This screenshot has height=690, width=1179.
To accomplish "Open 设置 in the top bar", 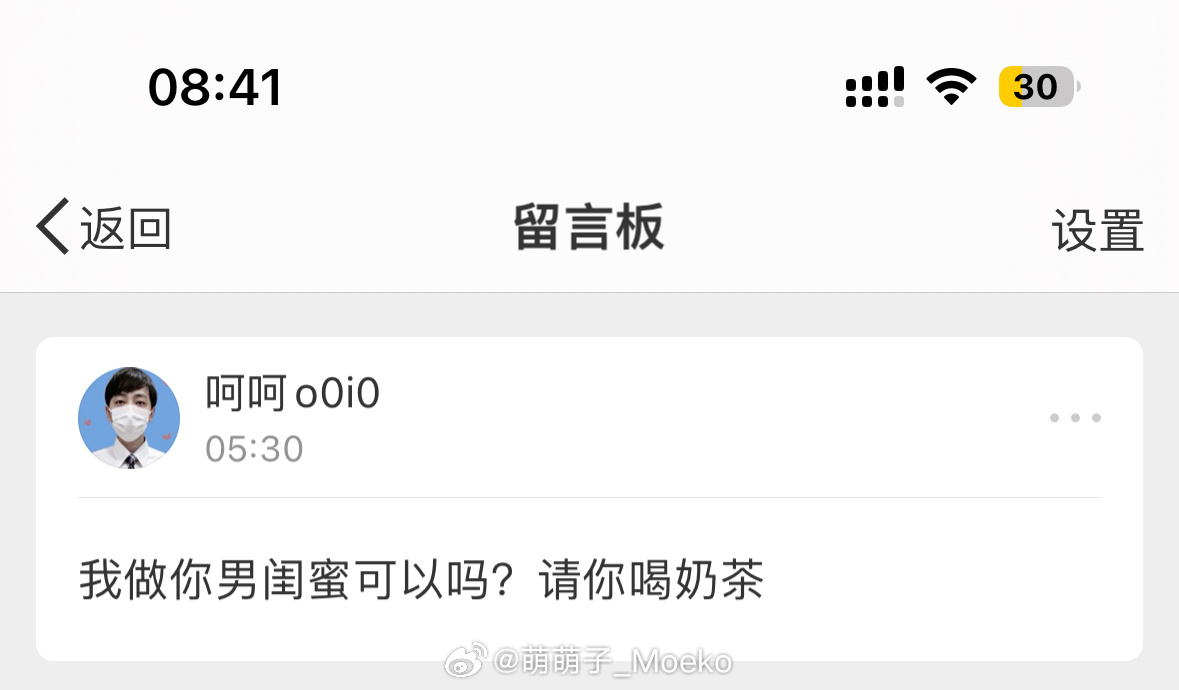I will 1097,230.
